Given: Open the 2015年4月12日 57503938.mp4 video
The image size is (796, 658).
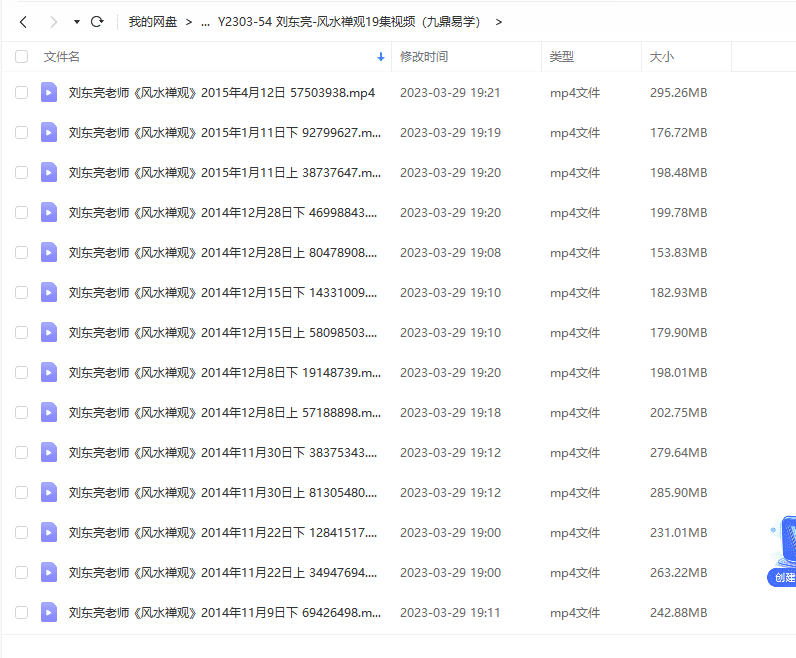Looking at the screenshot, I should coord(222,93).
